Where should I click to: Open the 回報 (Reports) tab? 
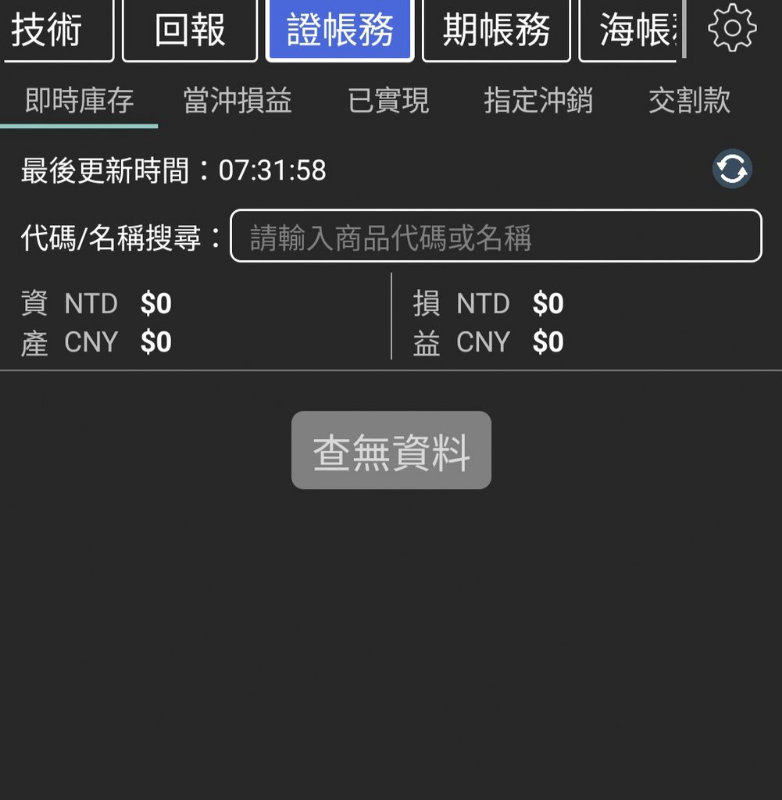(190, 32)
